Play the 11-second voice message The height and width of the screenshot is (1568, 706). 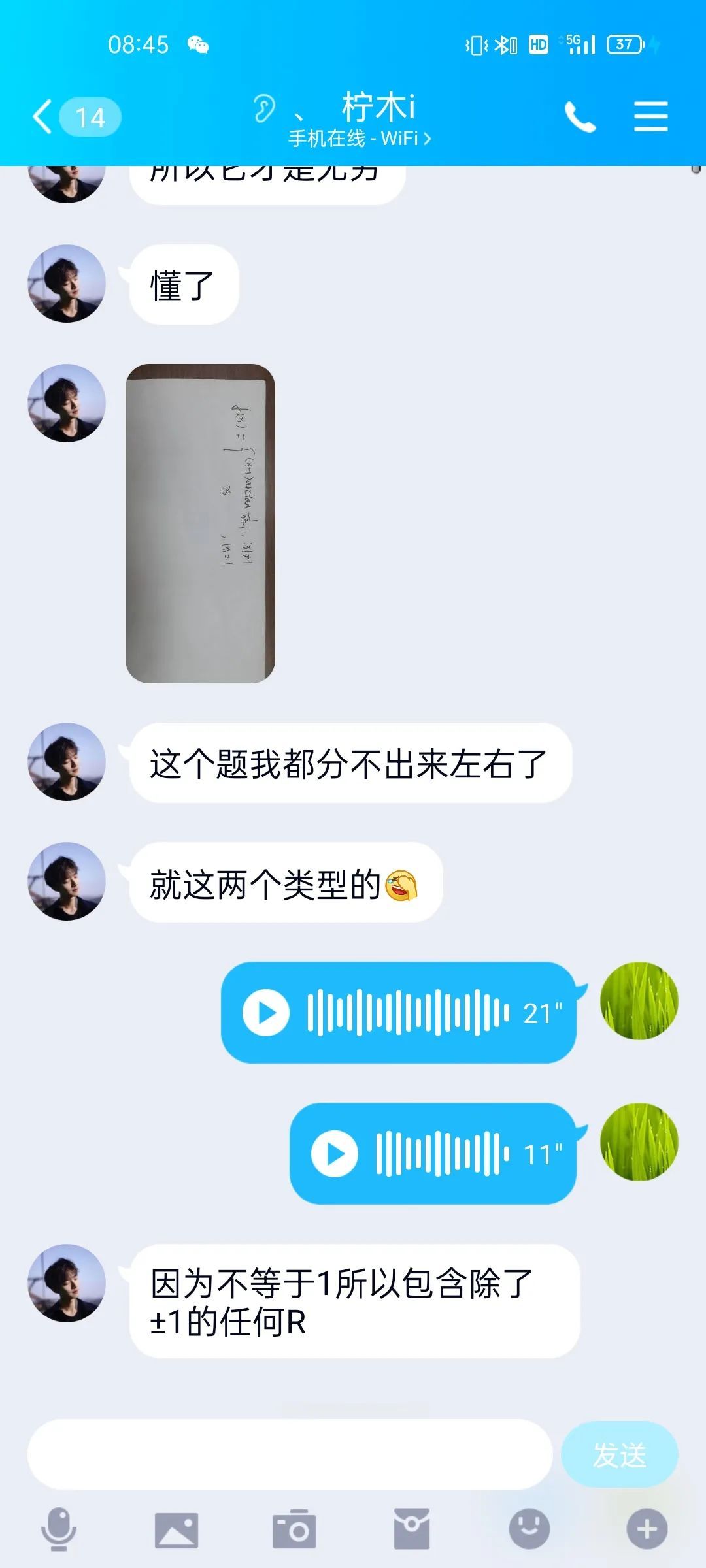click(335, 1153)
